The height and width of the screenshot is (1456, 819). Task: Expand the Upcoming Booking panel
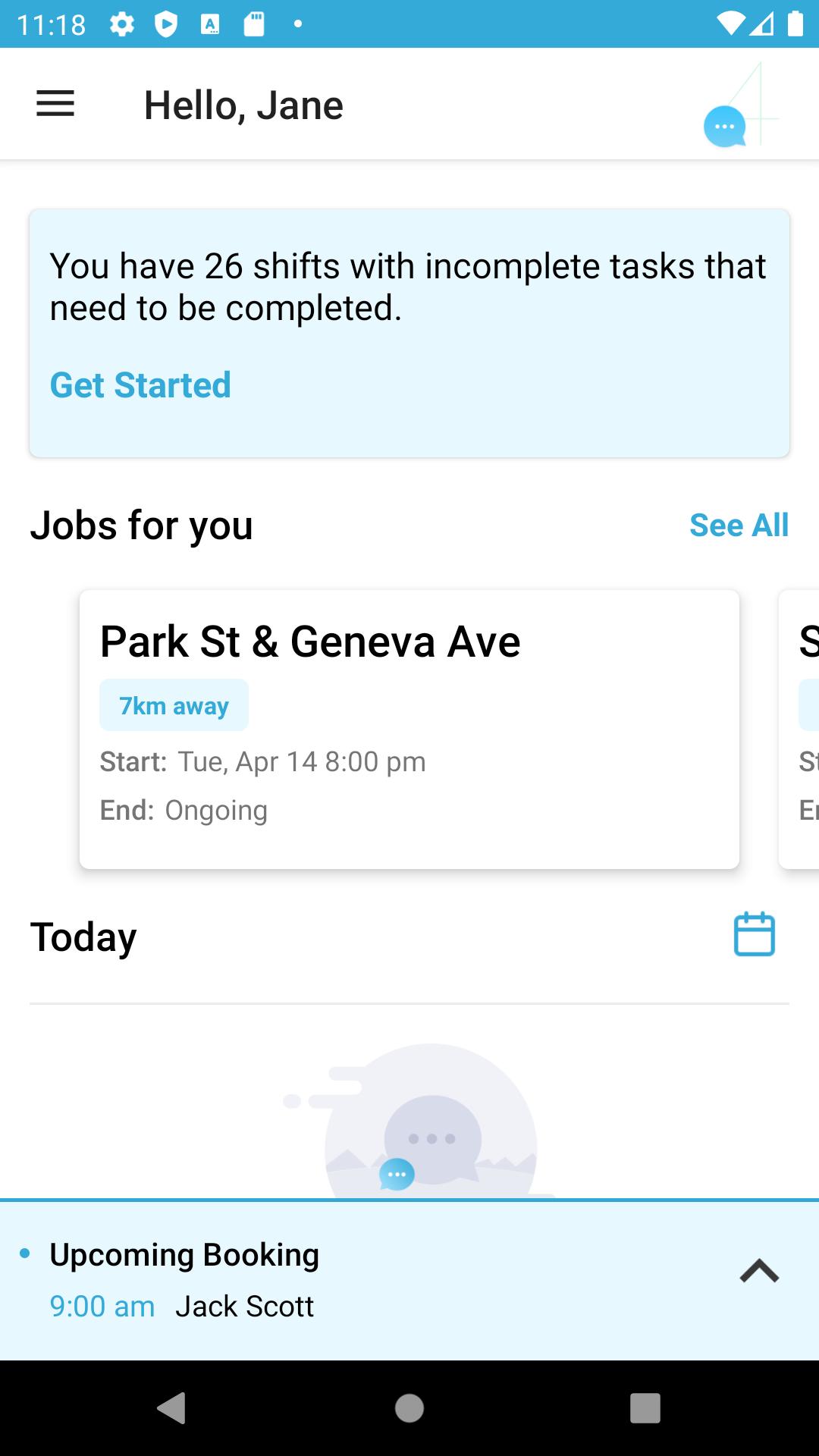click(x=759, y=1272)
